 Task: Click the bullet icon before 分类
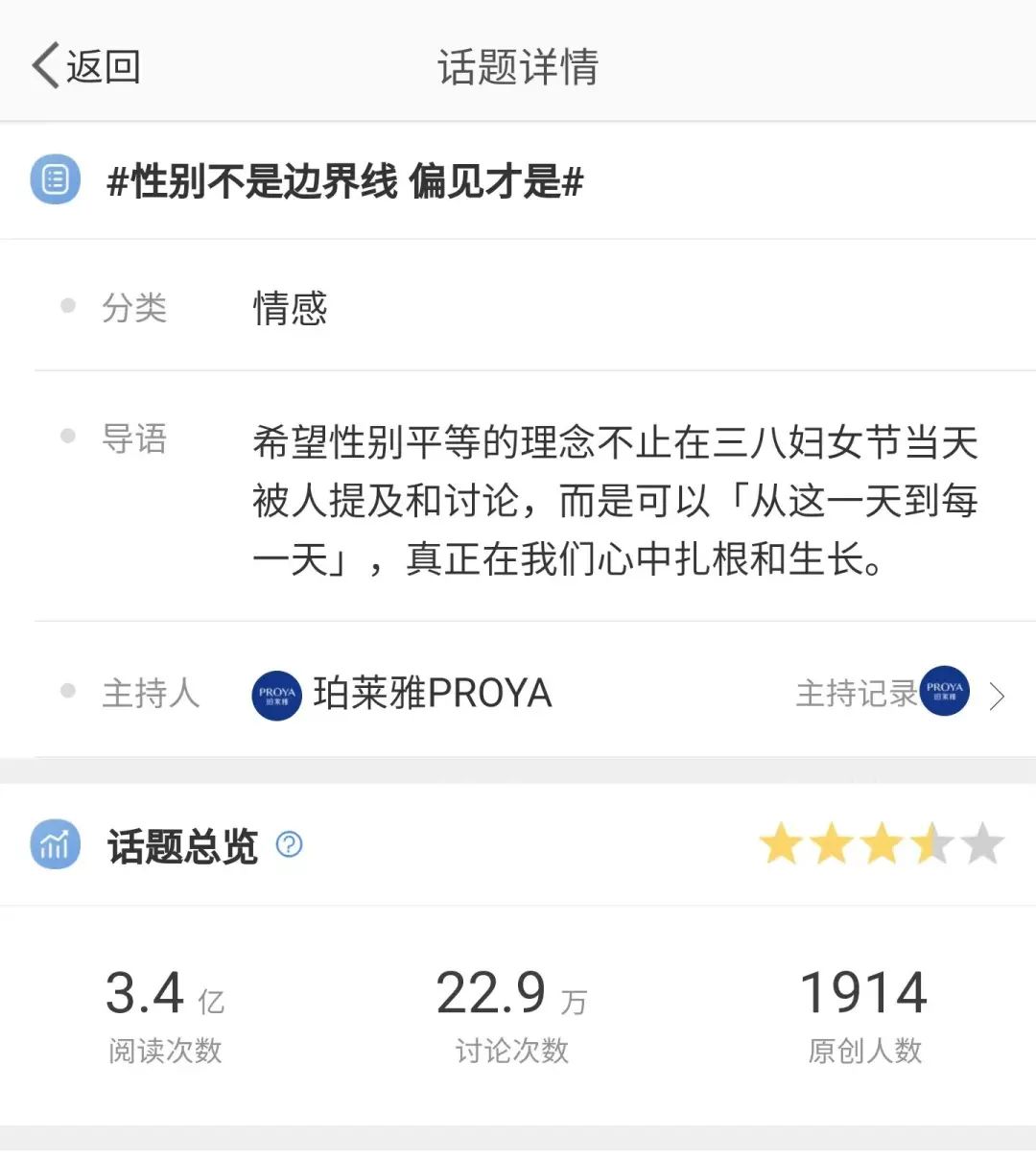pyautogui.click(x=67, y=305)
